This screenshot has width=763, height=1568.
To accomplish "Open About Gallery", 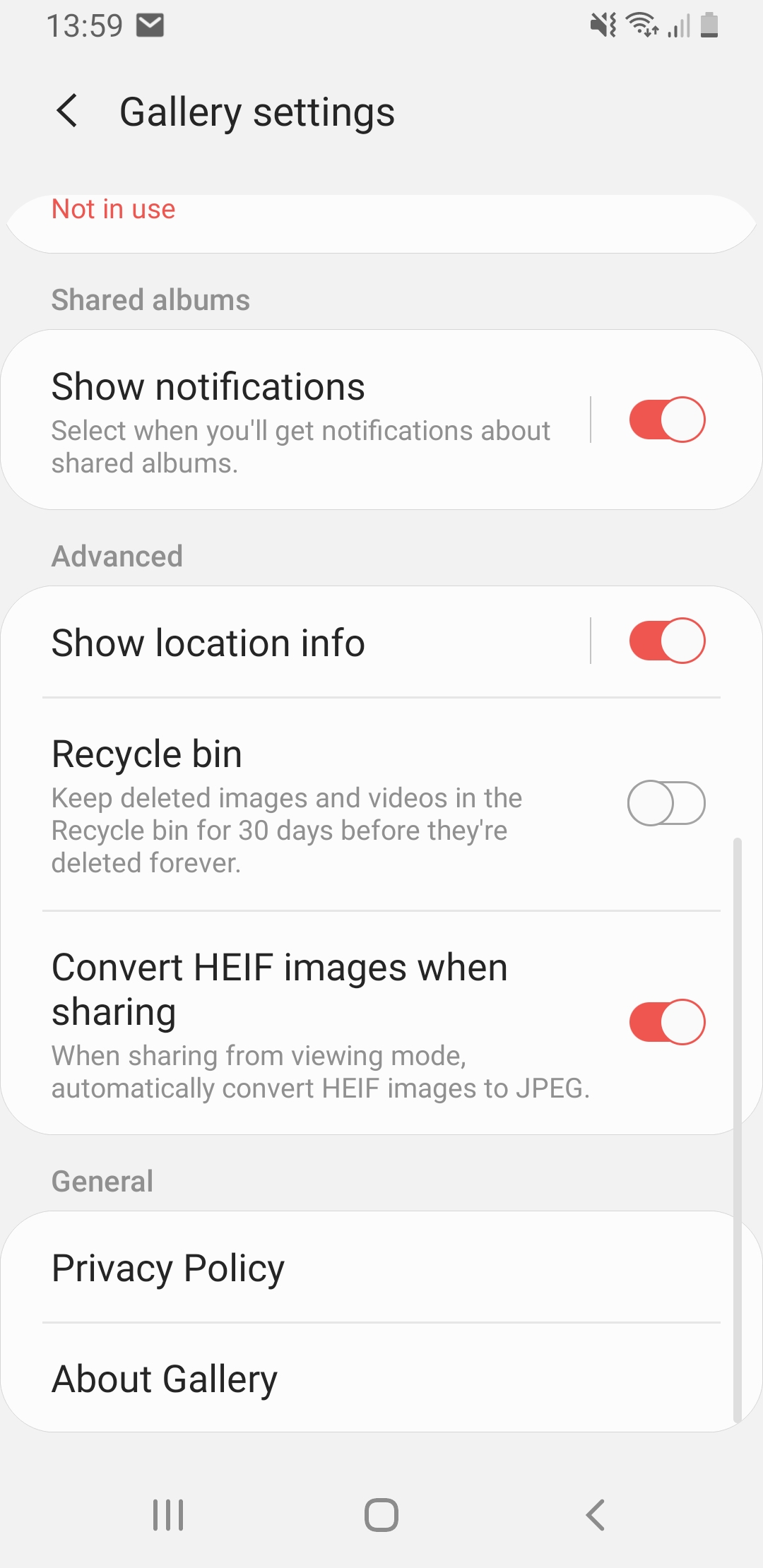I will tap(367, 1379).
